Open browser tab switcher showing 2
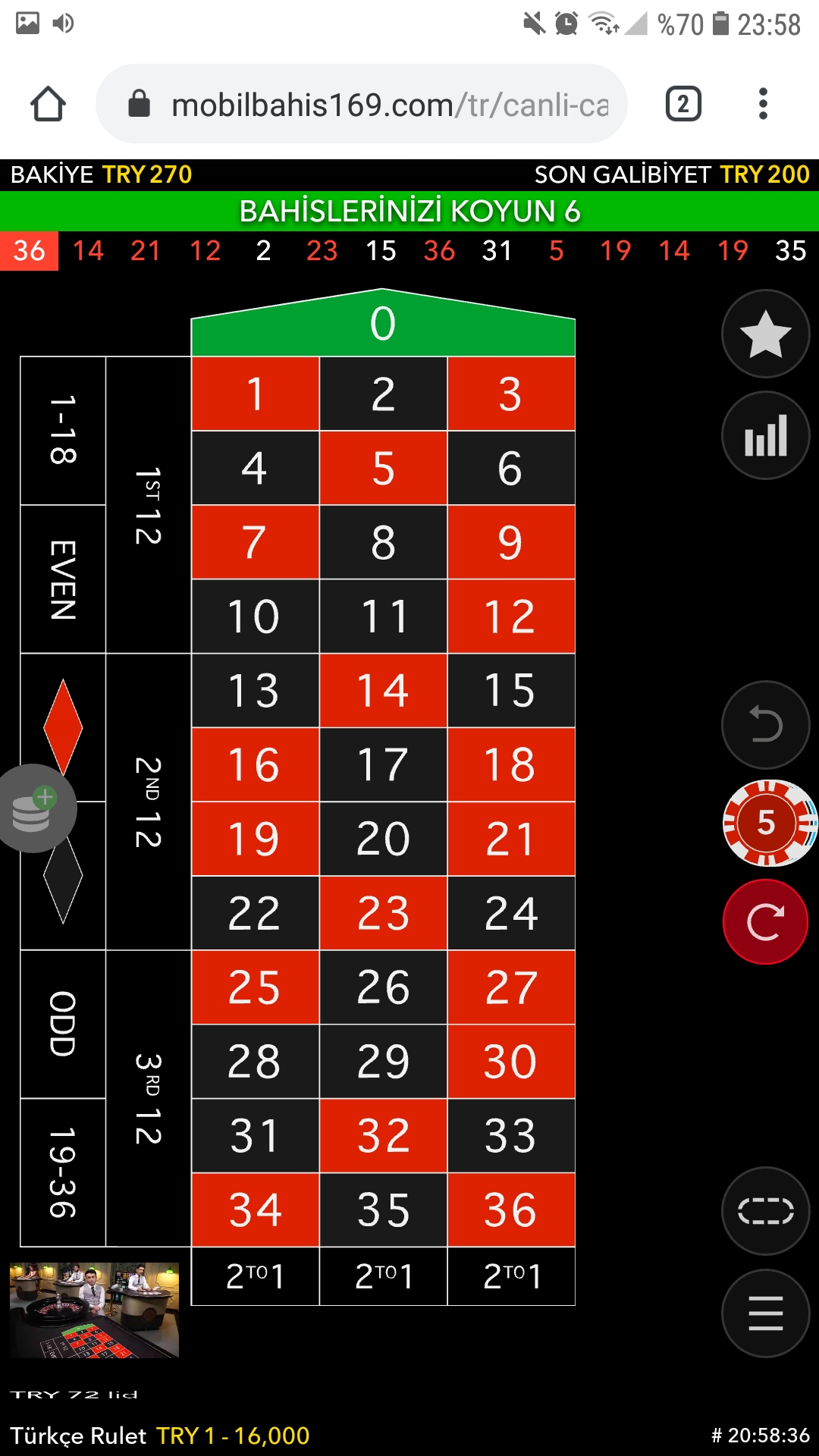Image resolution: width=819 pixels, height=1456 pixels. pyautogui.click(x=683, y=104)
